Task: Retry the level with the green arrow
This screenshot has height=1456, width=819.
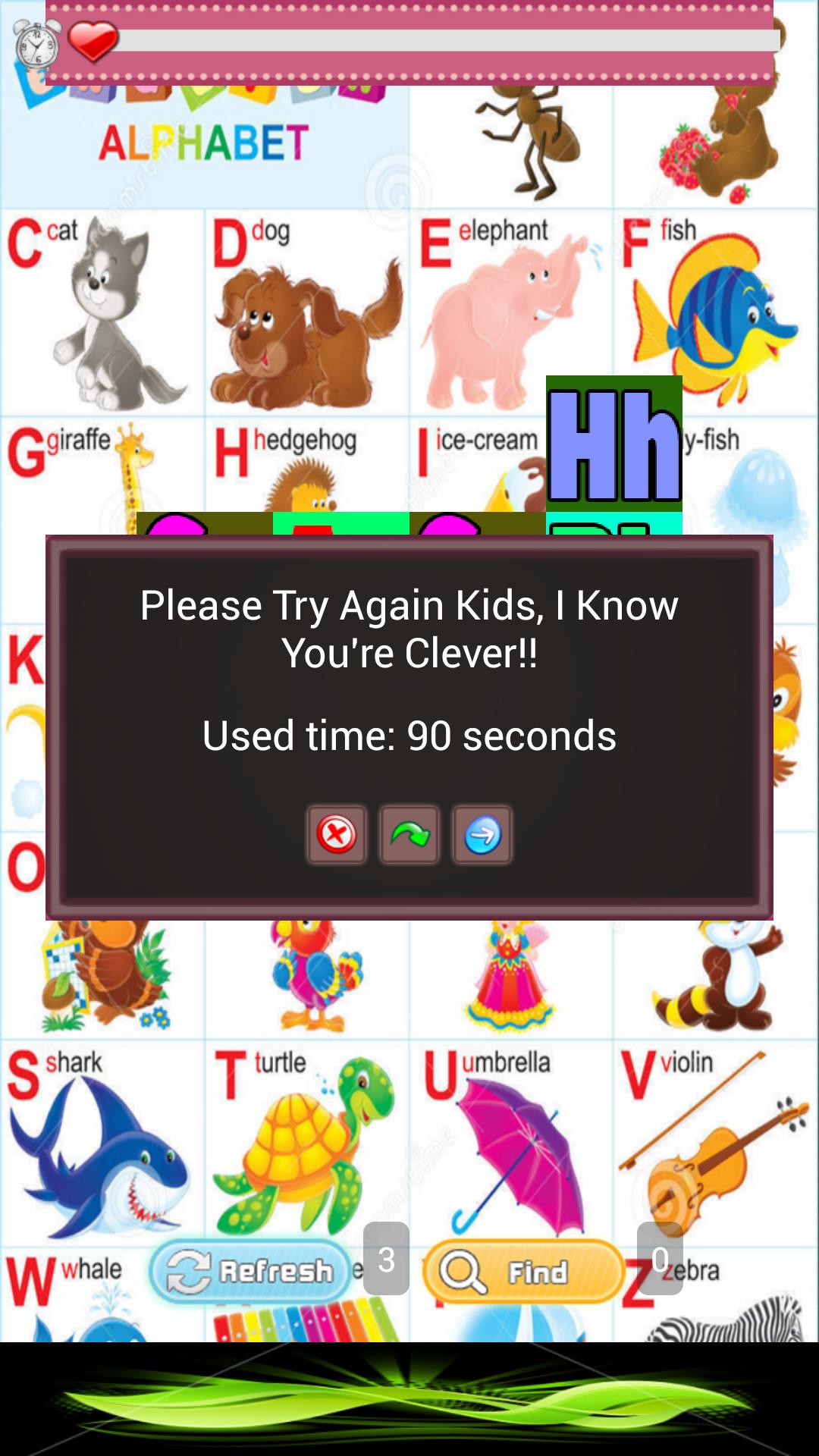Action: click(409, 835)
